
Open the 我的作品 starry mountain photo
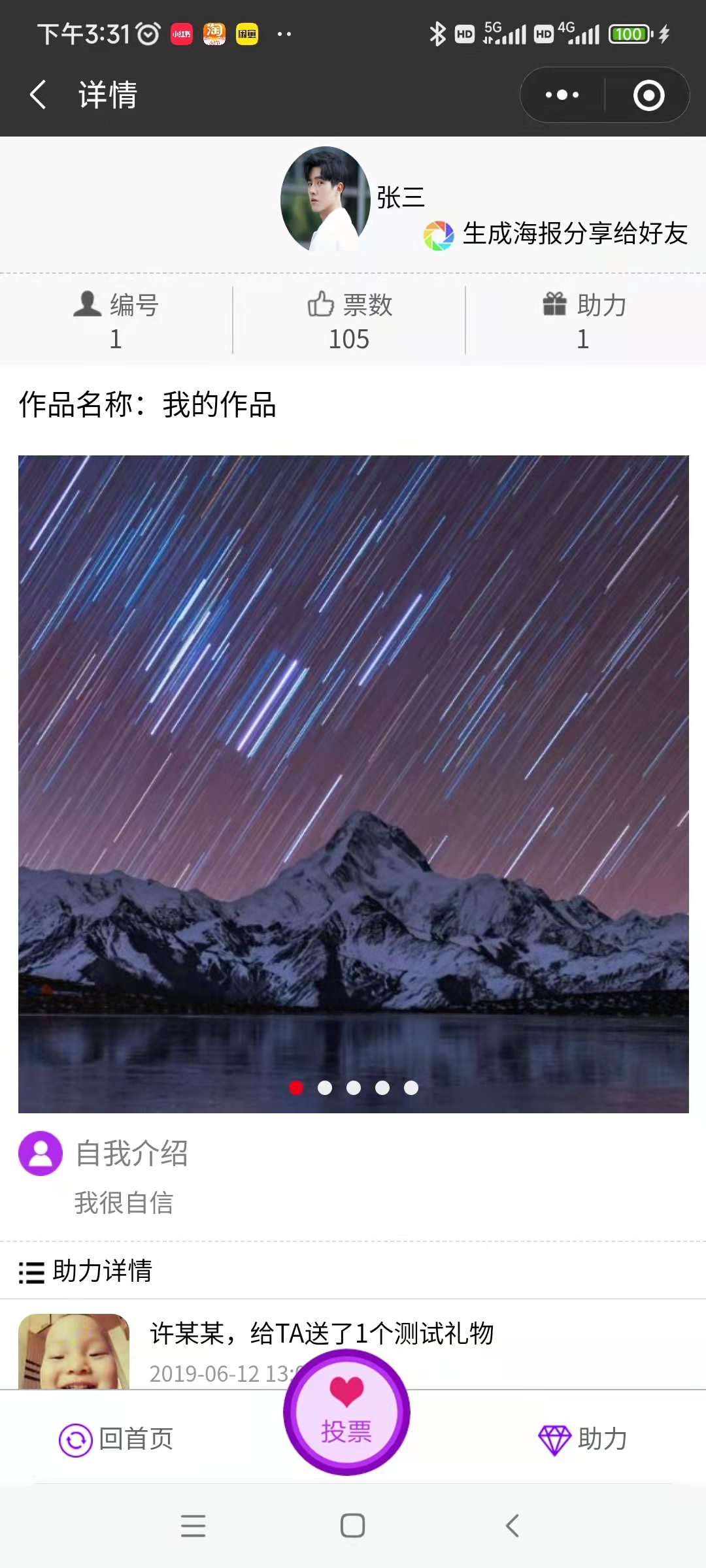click(353, 784)
